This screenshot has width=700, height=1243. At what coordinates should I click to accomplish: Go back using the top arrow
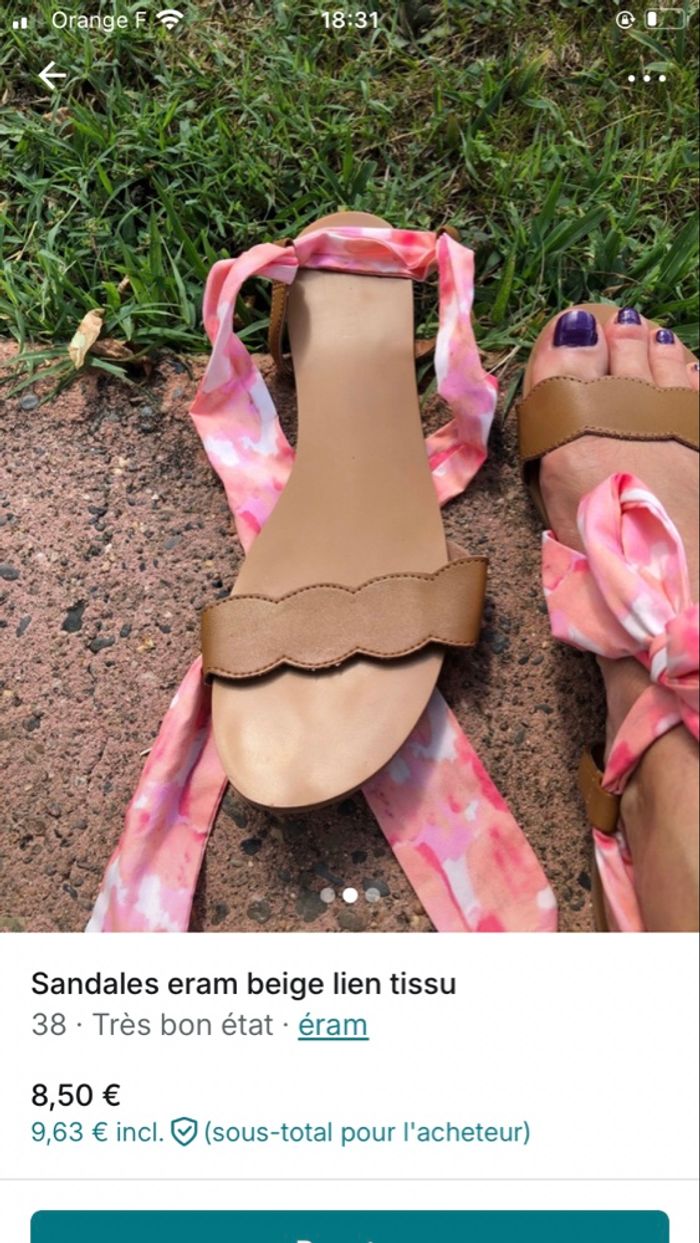click(51, 76)
